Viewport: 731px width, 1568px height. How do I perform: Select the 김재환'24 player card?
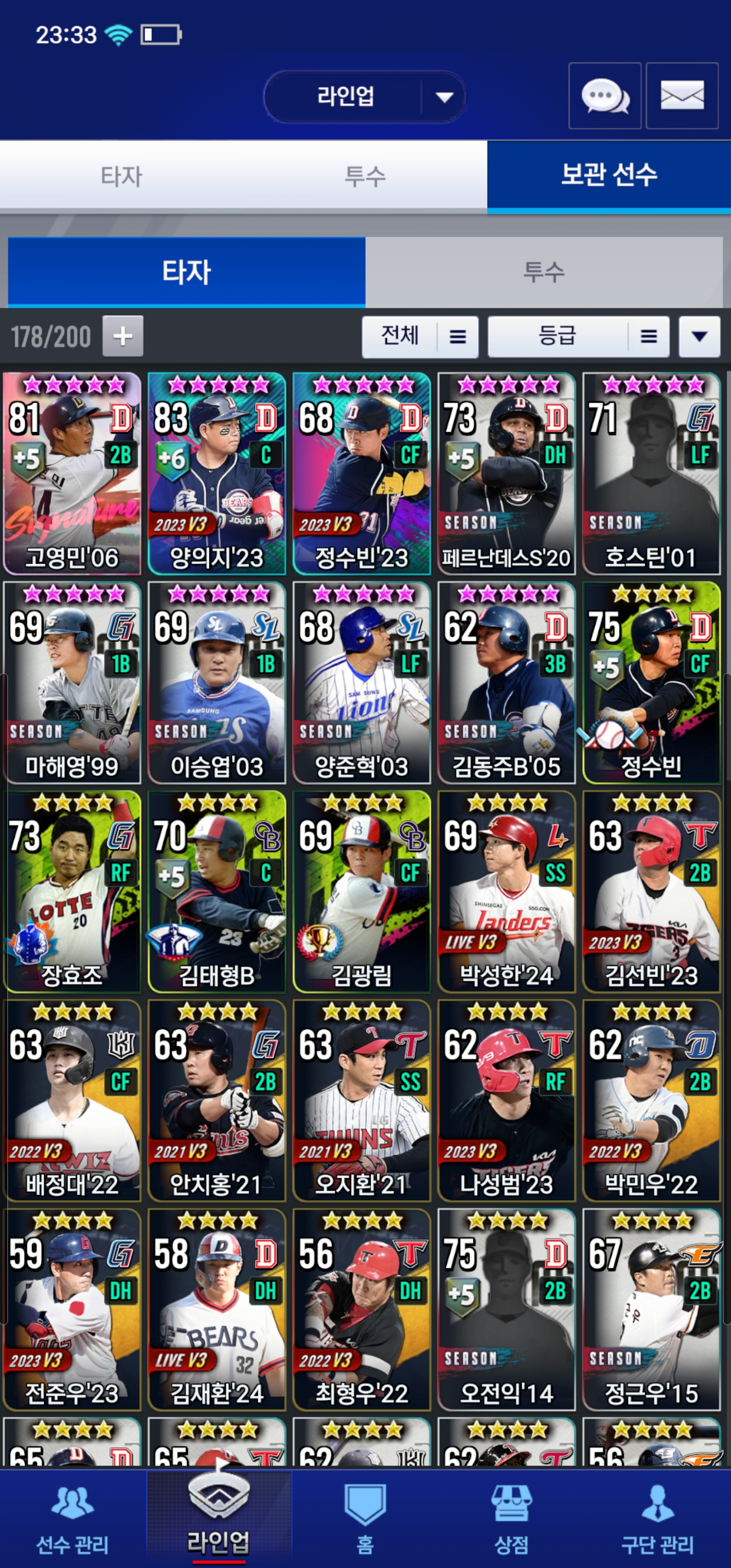(x=217, y=1310)
